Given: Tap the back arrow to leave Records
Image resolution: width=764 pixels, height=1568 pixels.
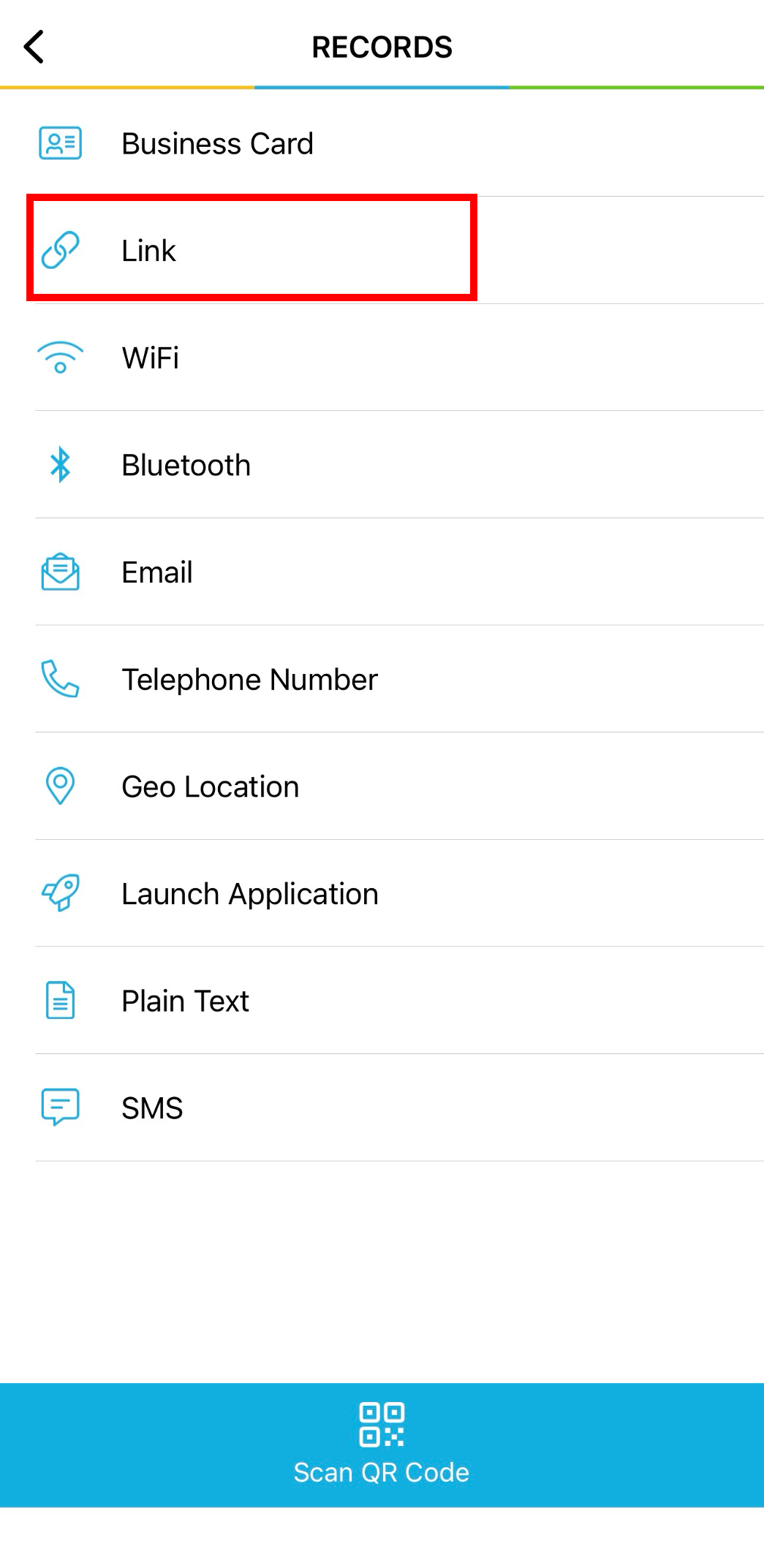Looking at the screenshot, I should 34,46.
